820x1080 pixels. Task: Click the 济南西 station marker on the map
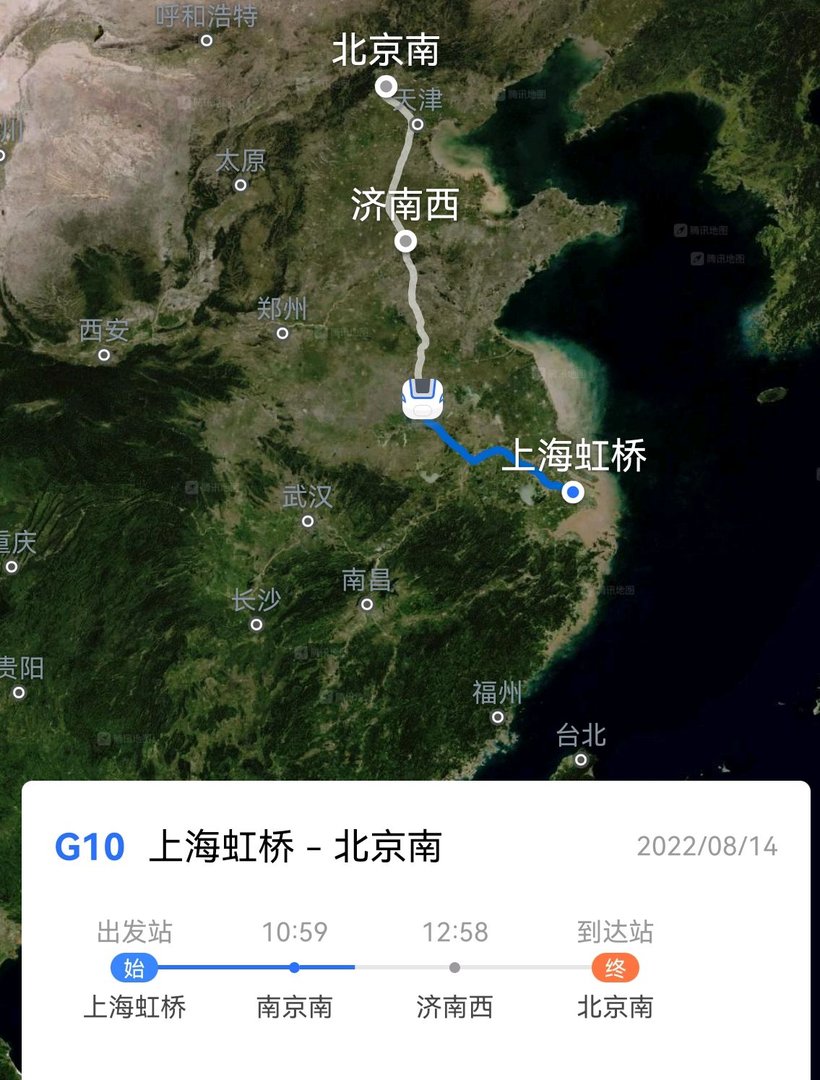[x=405, y=240]
